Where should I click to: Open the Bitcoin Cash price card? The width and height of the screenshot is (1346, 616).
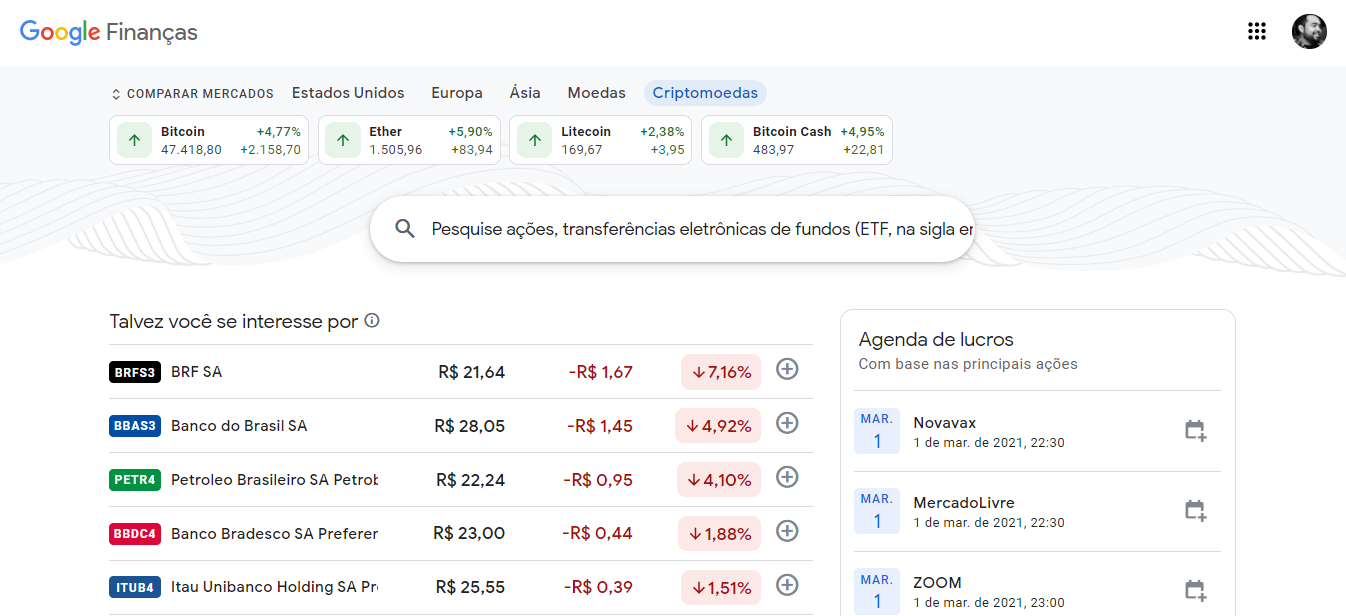[796, 140]
